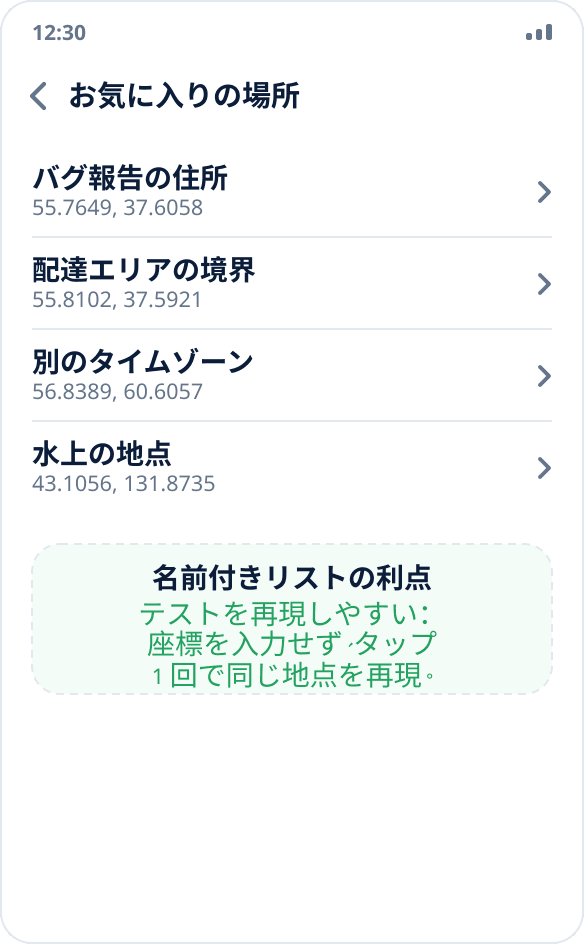Open 別のタイムゾーン saved place
Image resolution: width=584 pixels, height=944 pixels.
[292, 376]
